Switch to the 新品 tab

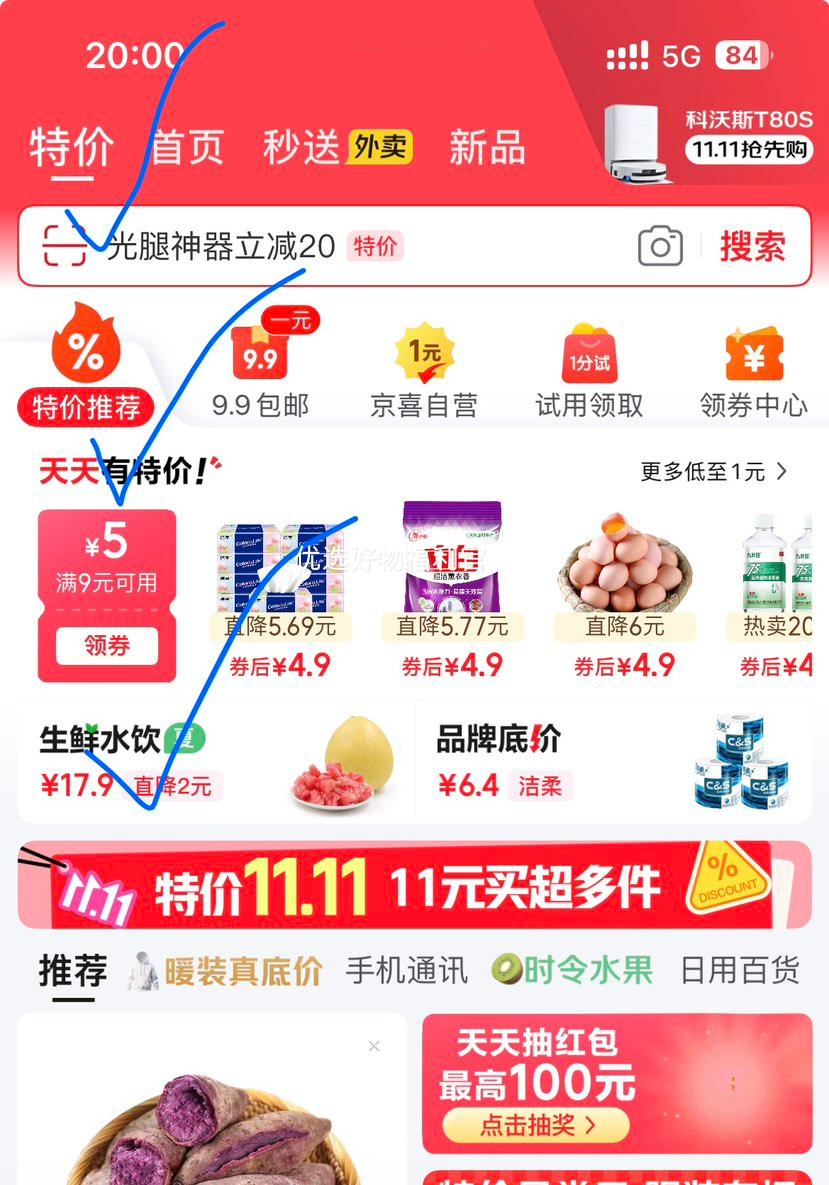coord(487,148)
